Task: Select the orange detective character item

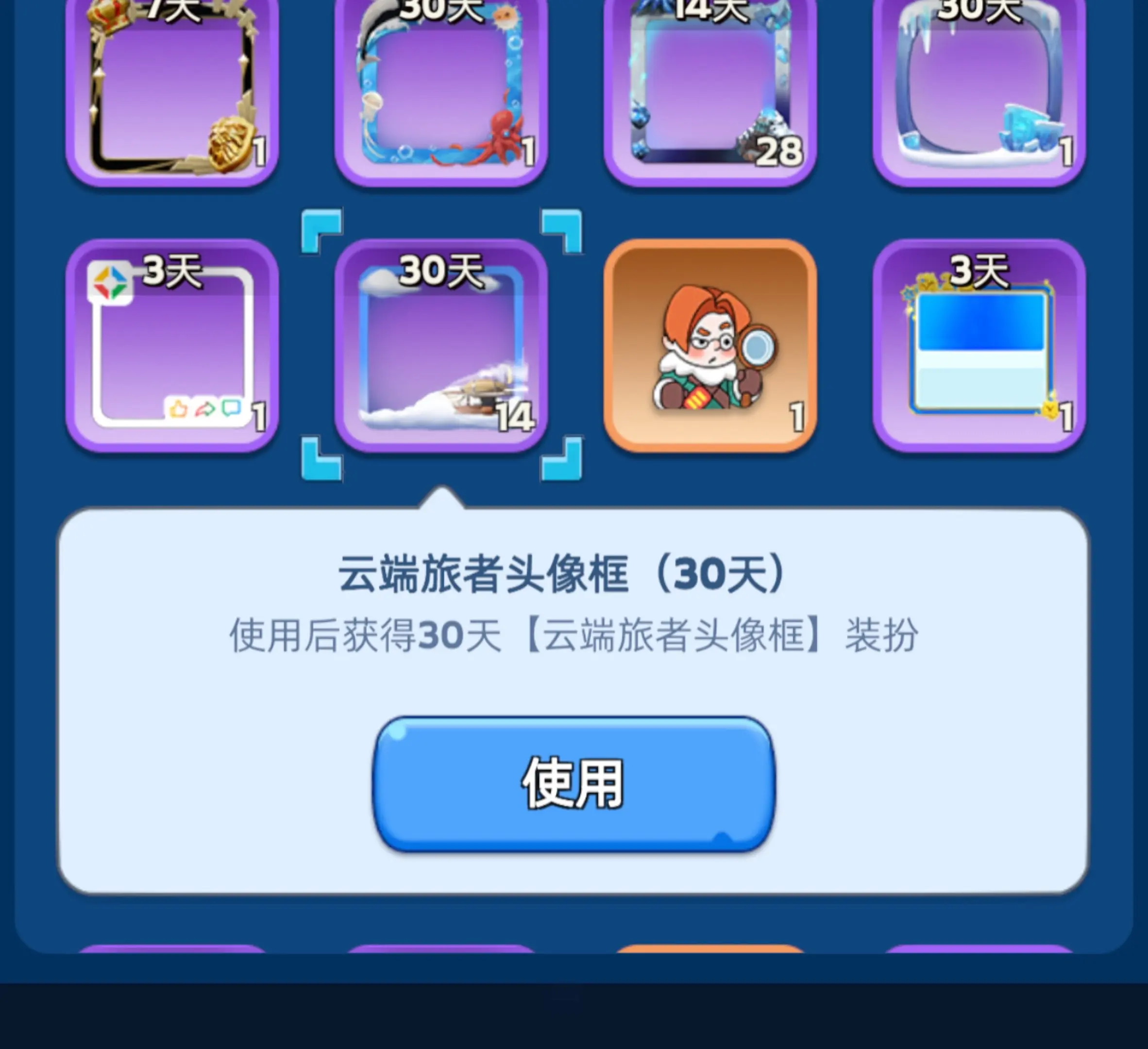Action: pyautogui.click(x=710, y=346)
